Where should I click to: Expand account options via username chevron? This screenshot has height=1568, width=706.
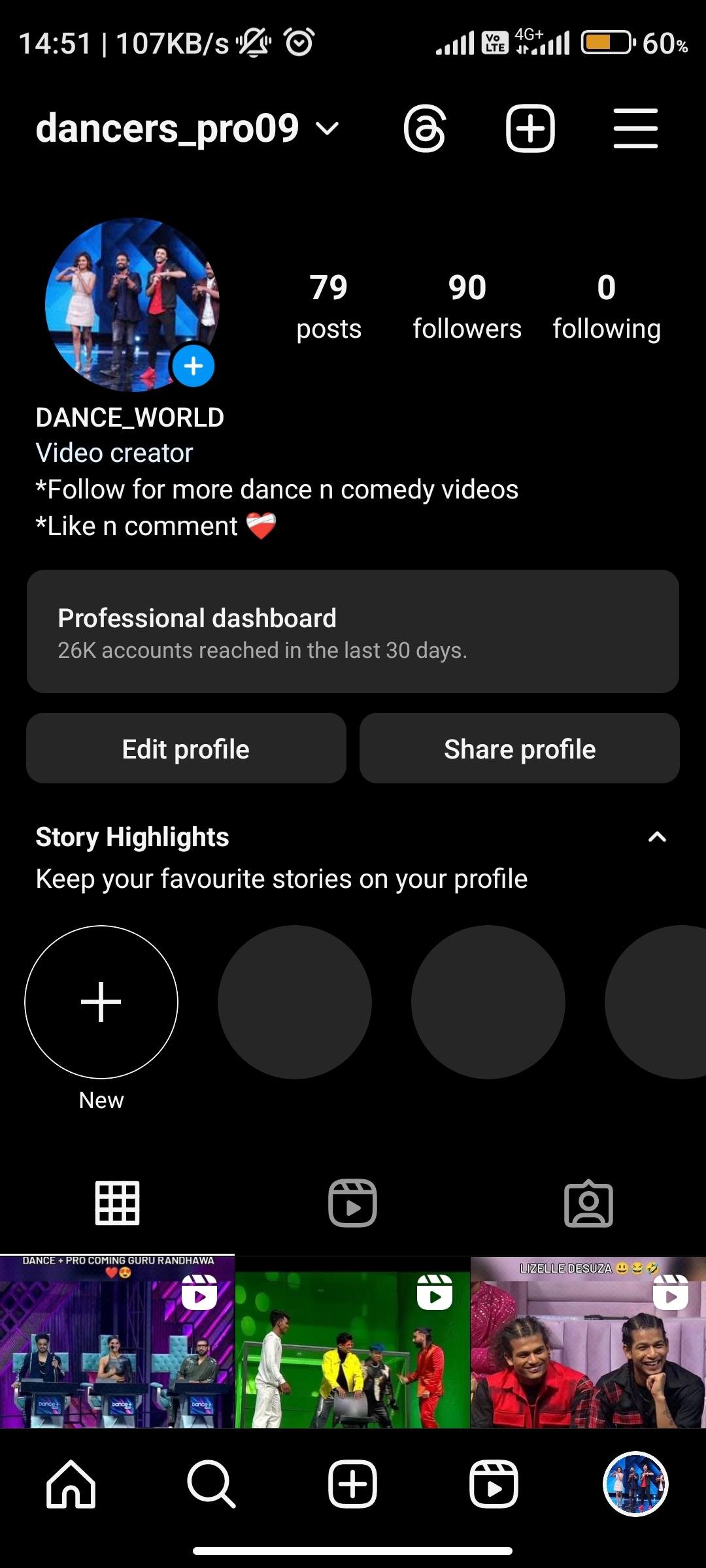327,129
